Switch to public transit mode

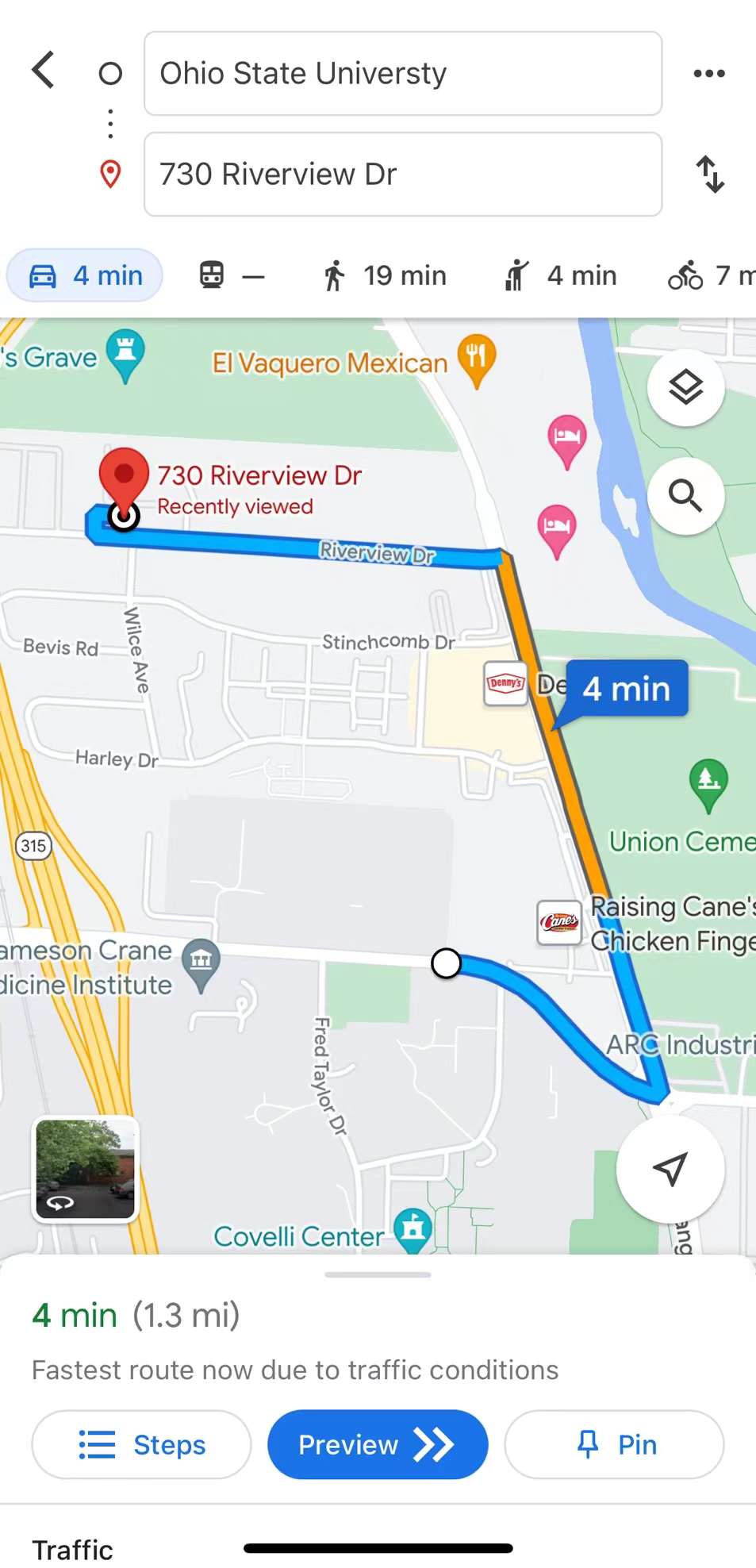pos(230,276)
